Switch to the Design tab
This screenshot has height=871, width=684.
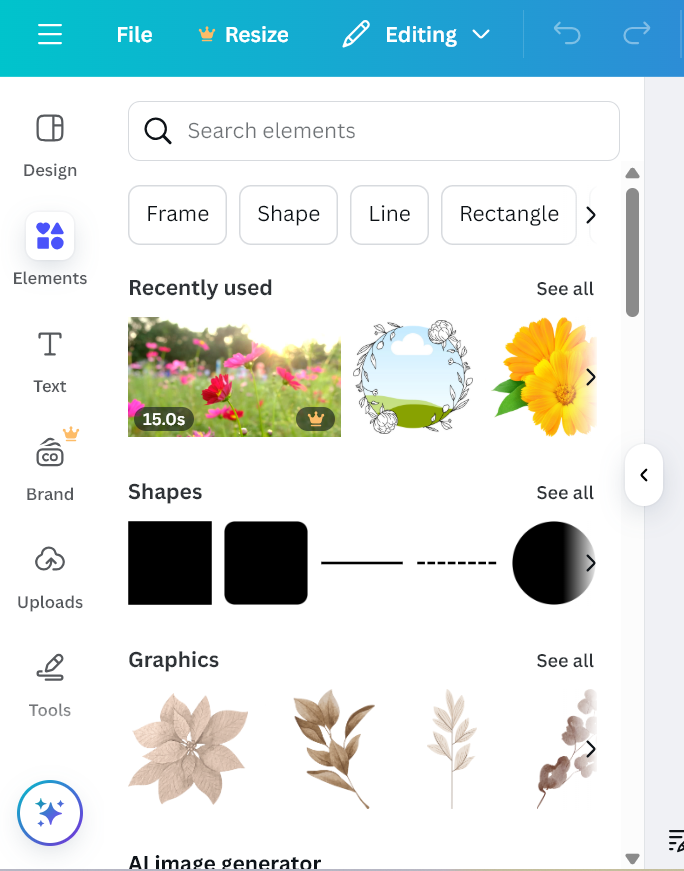[x=50, y=144]
